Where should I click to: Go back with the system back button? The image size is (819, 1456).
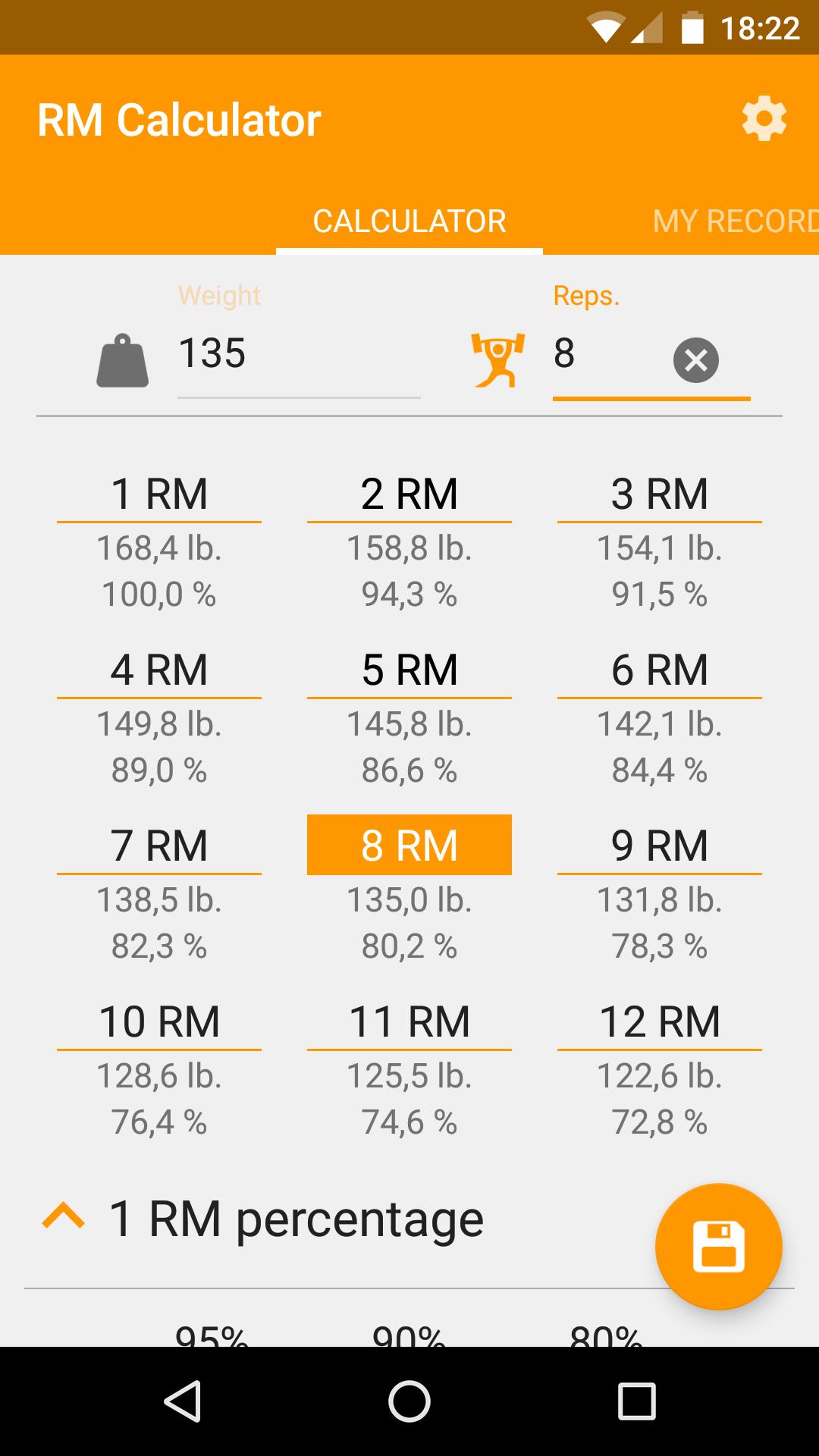183,1401
